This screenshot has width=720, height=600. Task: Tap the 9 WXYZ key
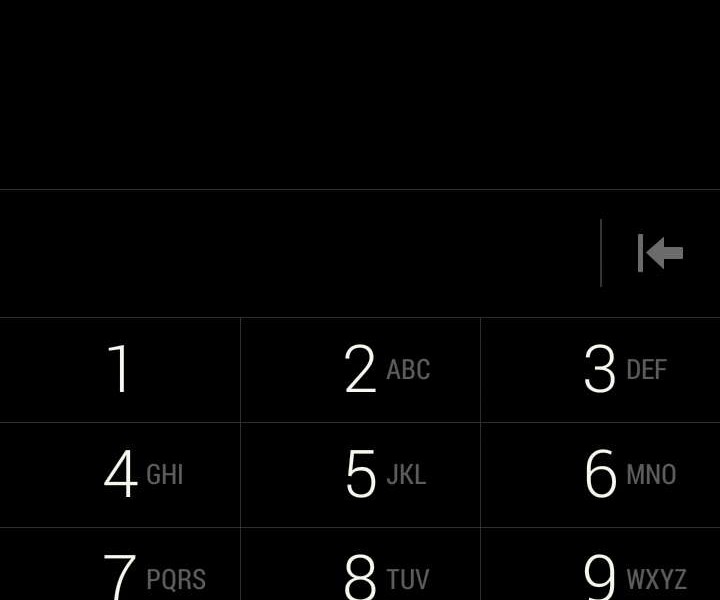click(x=600, y=570)
